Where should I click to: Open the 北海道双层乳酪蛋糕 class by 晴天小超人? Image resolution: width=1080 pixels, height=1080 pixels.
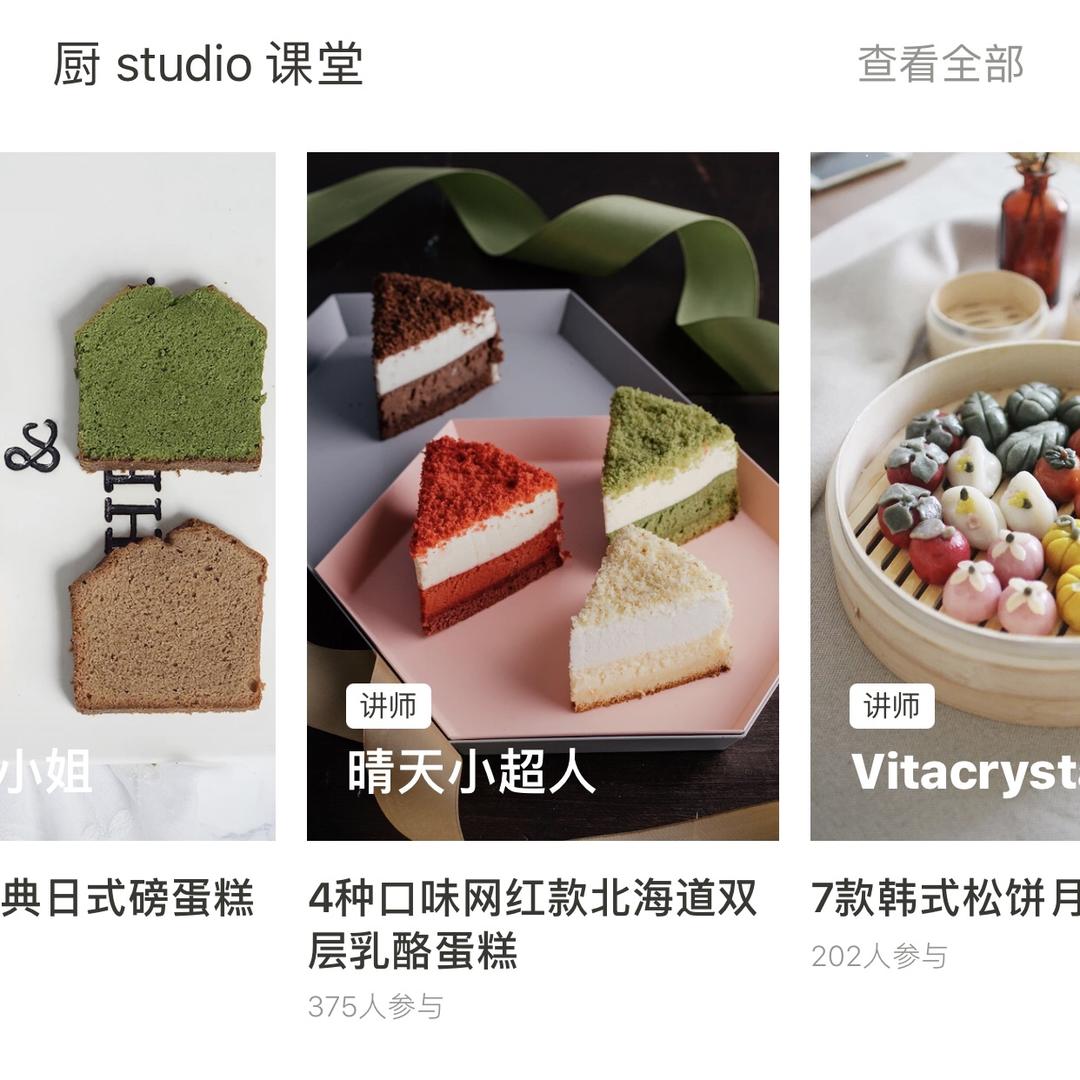pyautogui.click(x=542, y=496)
